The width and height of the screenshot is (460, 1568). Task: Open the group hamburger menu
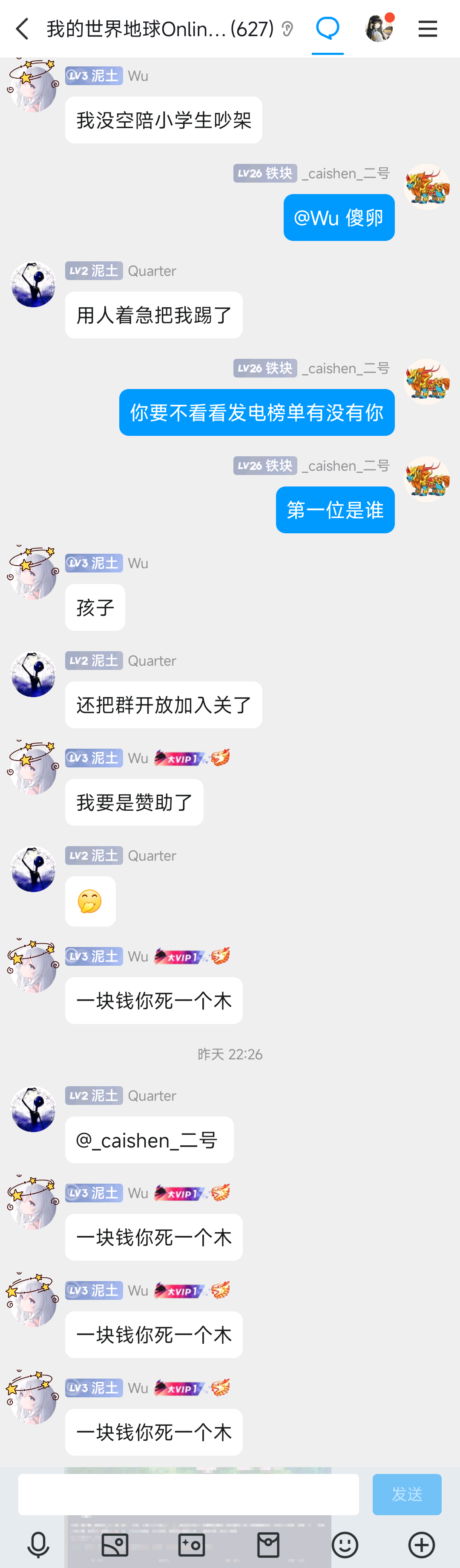click(x=428, y=29)
